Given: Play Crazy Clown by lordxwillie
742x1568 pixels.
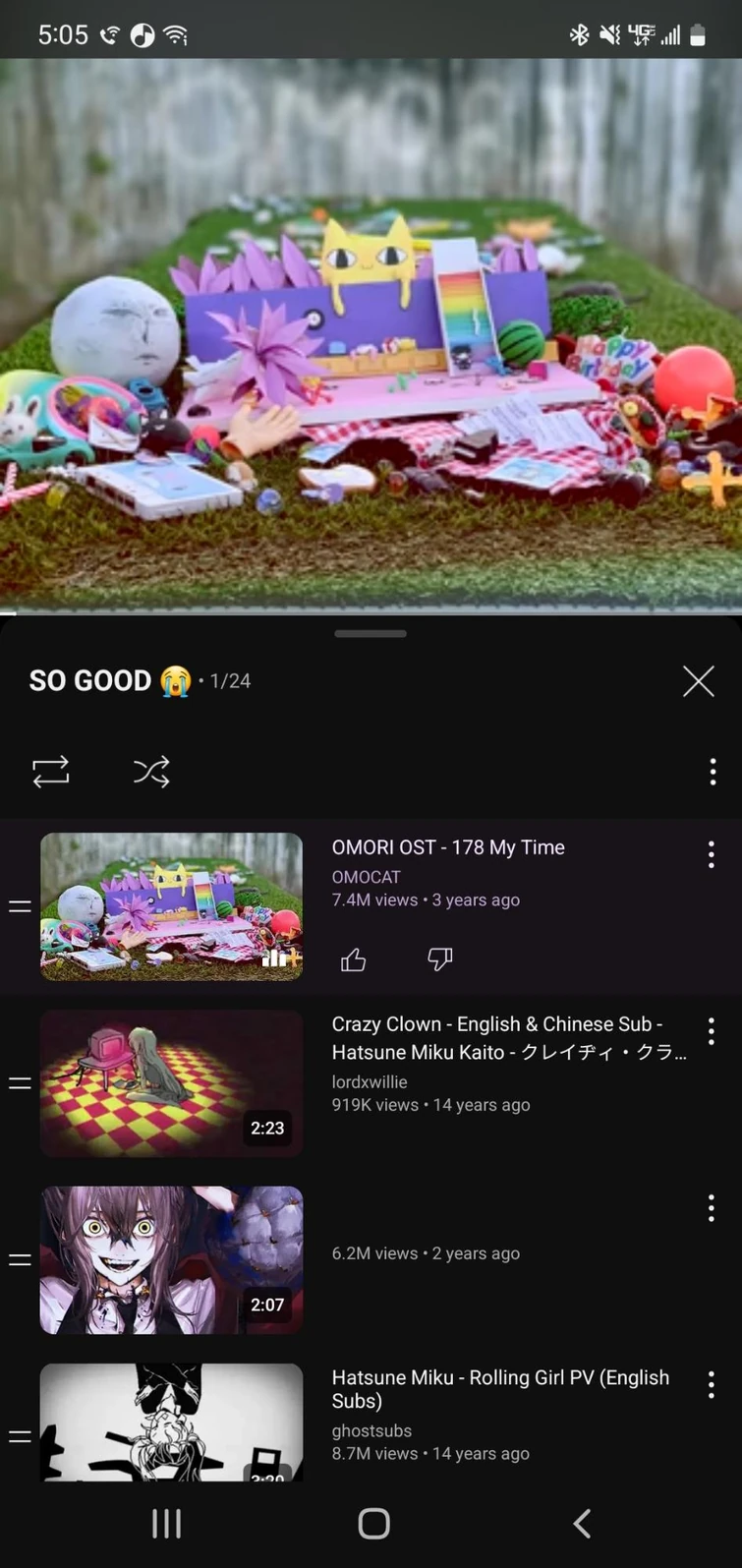Looking at the screenshot, I should (171, 1082).
